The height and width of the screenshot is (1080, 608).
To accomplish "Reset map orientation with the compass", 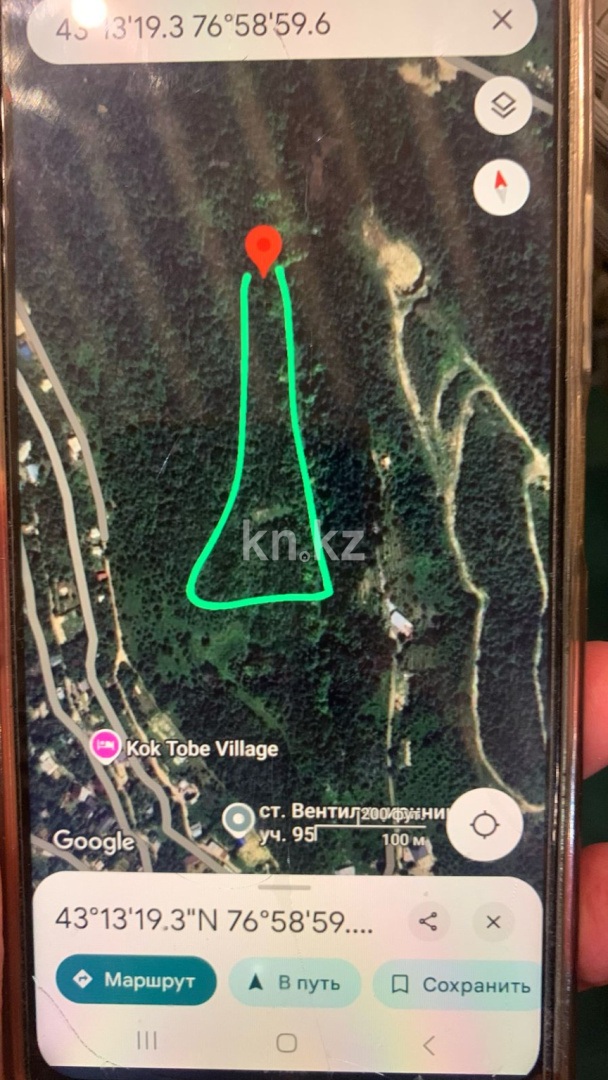I will click(502, 185).
